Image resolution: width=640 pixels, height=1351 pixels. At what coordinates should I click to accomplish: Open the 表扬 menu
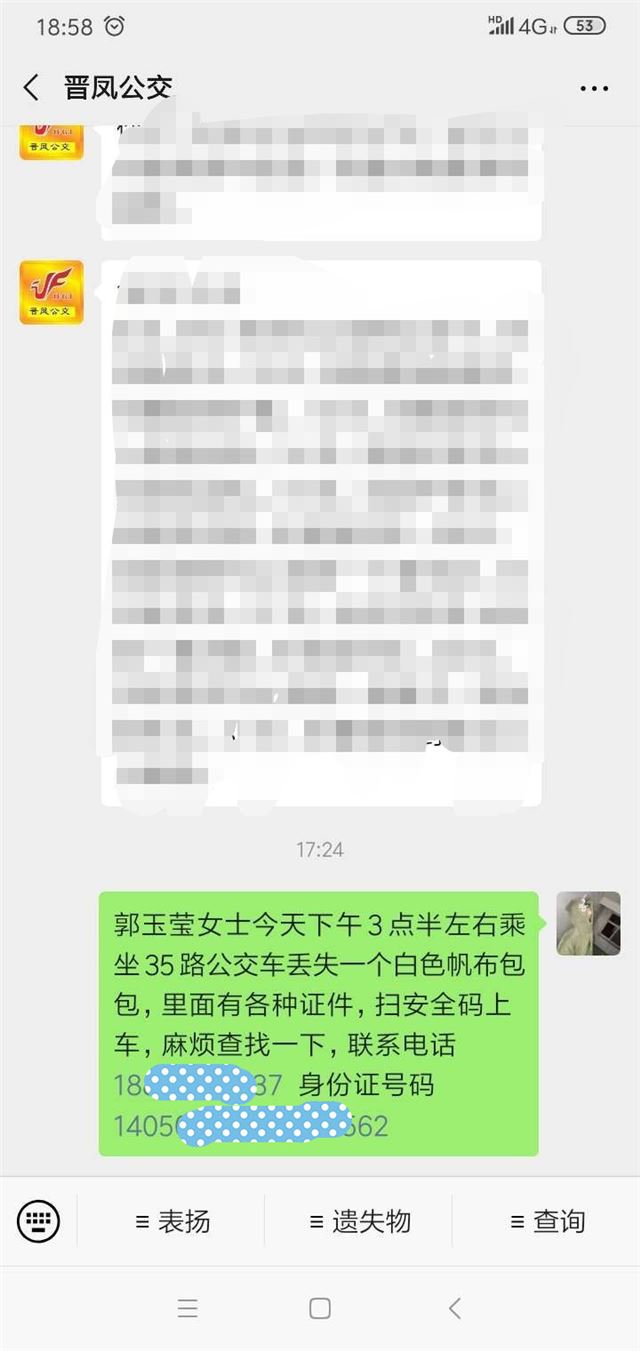[x=172, y=1221]
